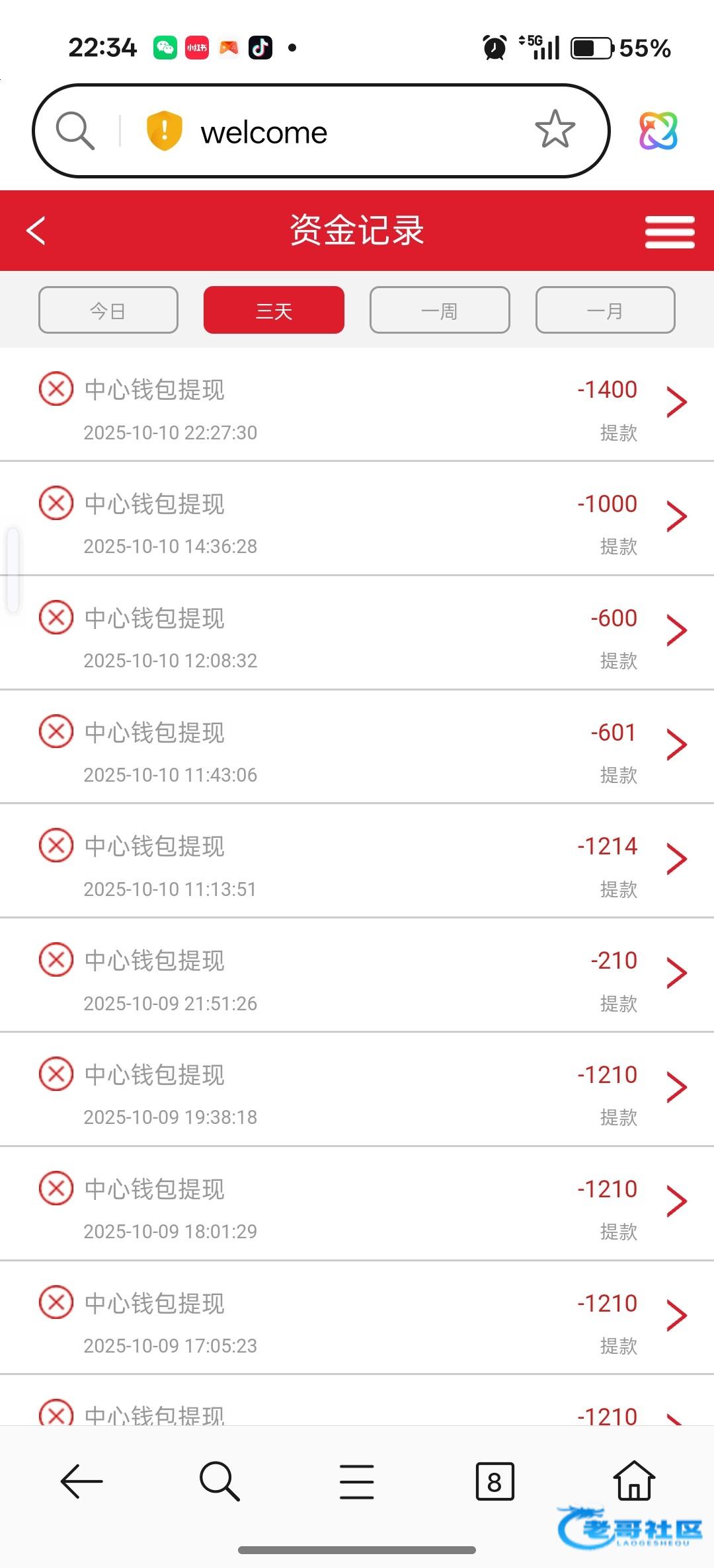Switch to the 一周 filter
The image size is (714, 1568).
click(x=440, y=310)
